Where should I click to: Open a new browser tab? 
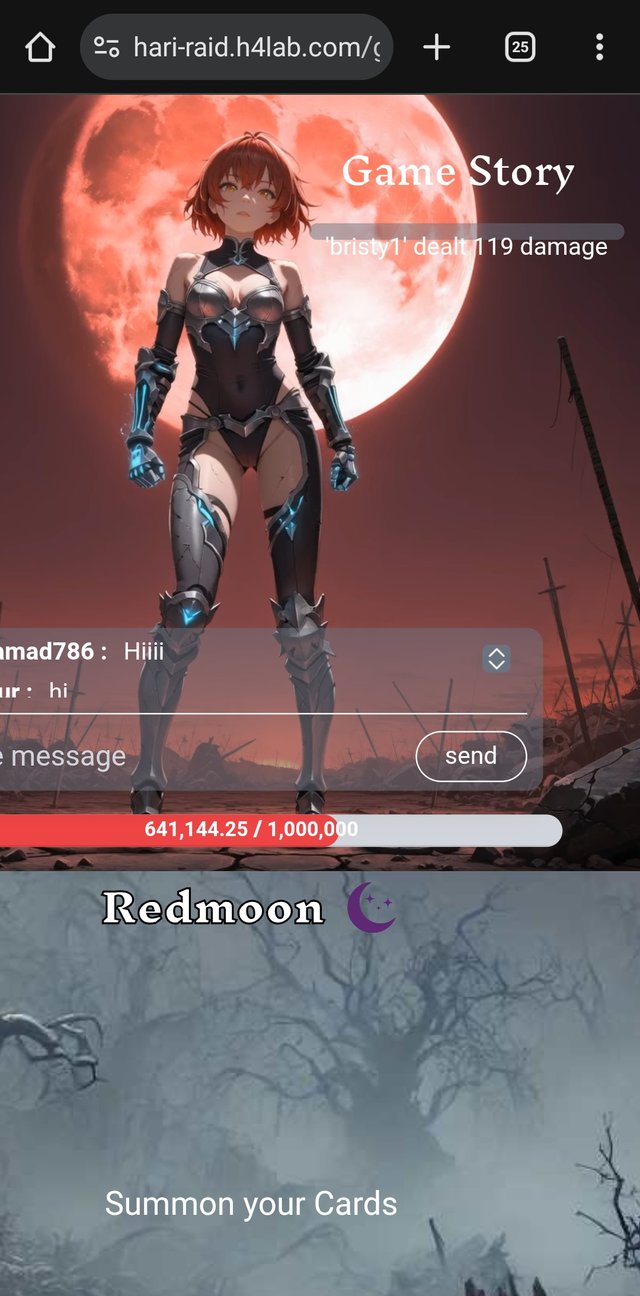coord(437,47)
